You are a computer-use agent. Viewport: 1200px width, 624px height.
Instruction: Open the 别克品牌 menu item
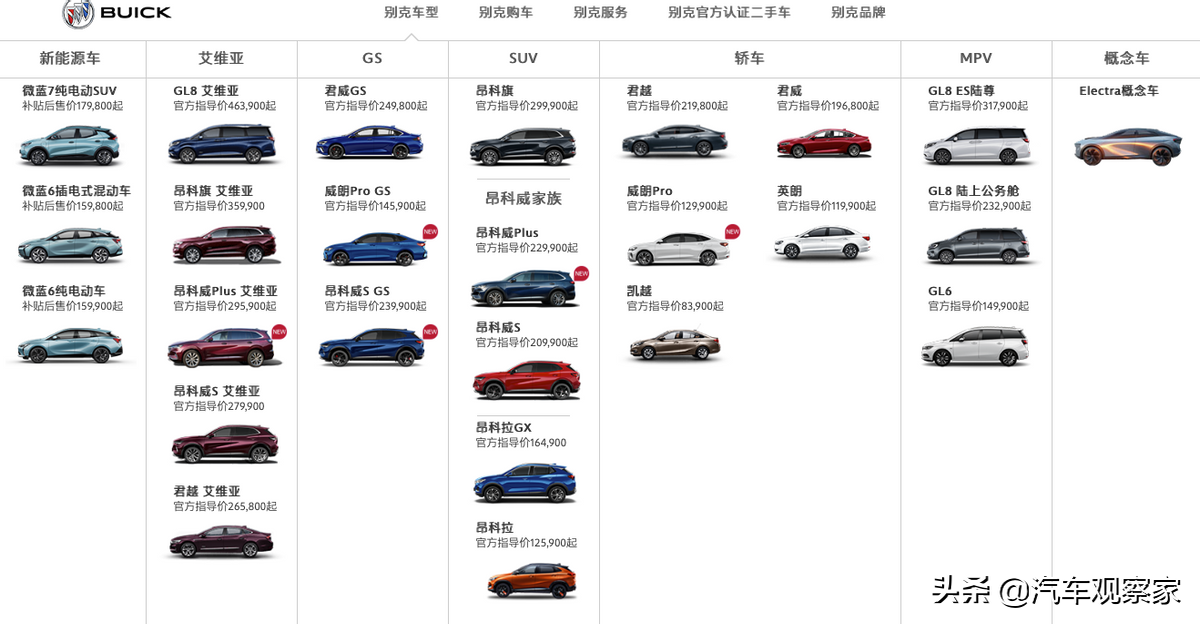tap(858, 13)
